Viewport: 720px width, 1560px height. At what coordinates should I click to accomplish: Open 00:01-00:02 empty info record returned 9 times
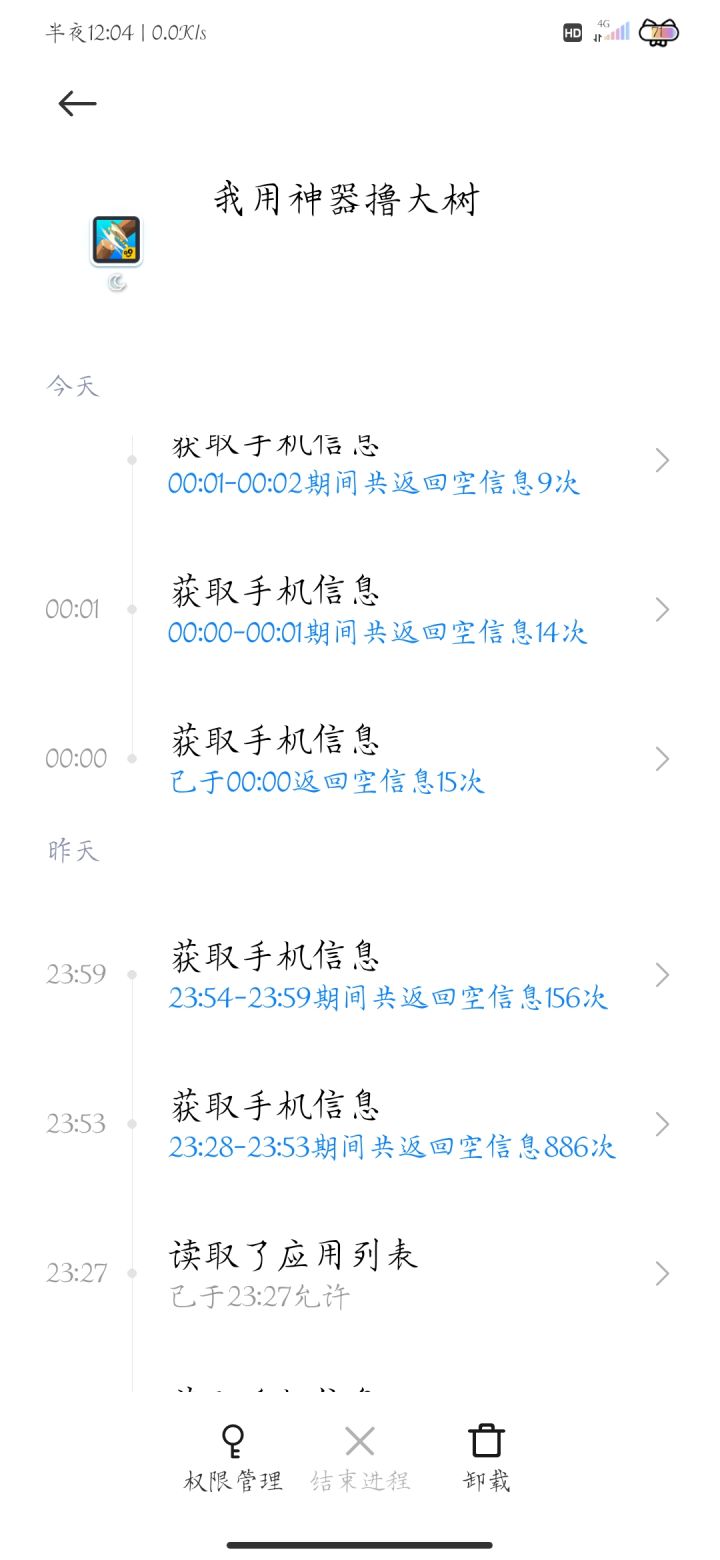point(400,466)
